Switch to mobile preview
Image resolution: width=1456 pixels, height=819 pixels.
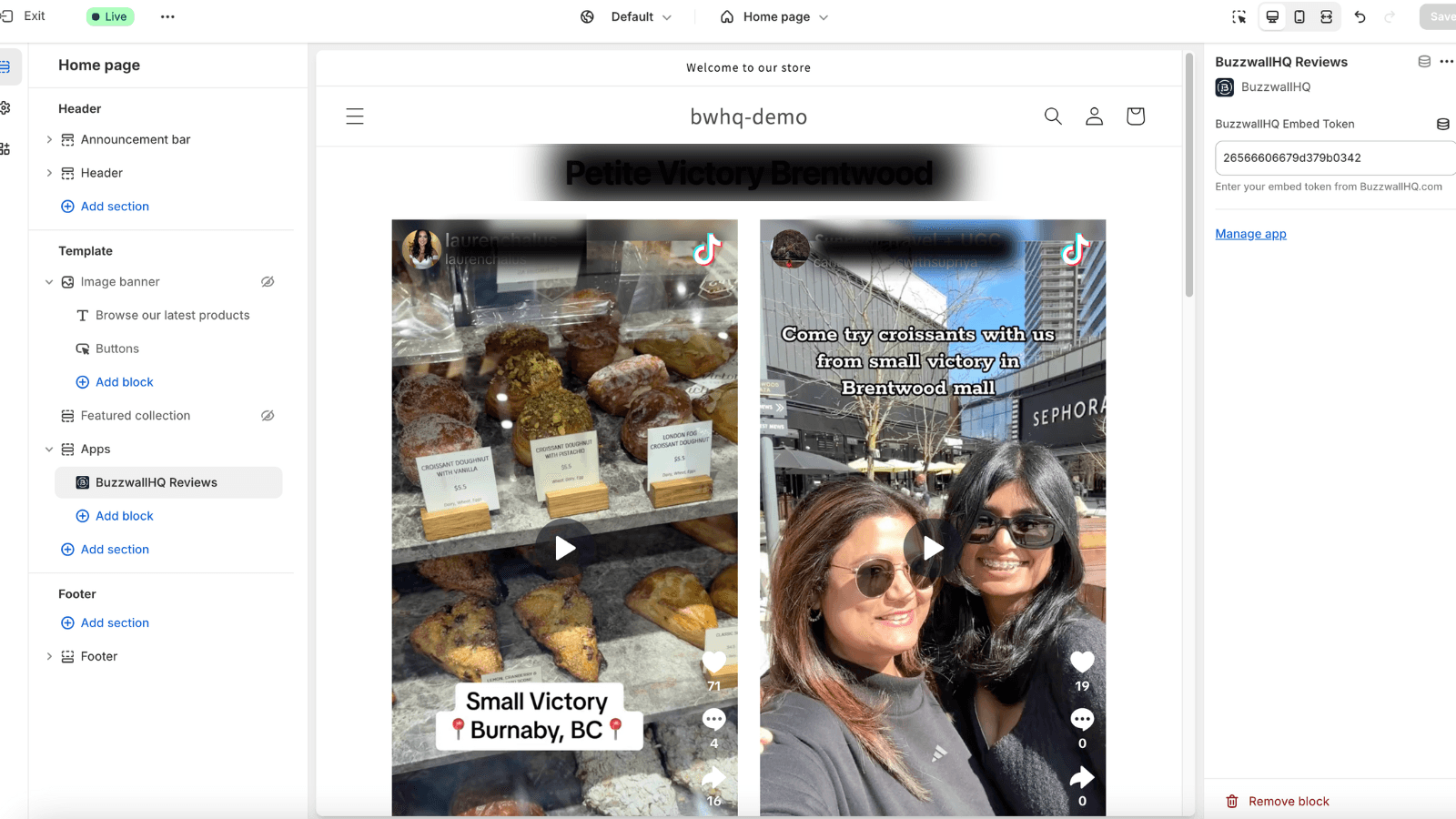1299,16
